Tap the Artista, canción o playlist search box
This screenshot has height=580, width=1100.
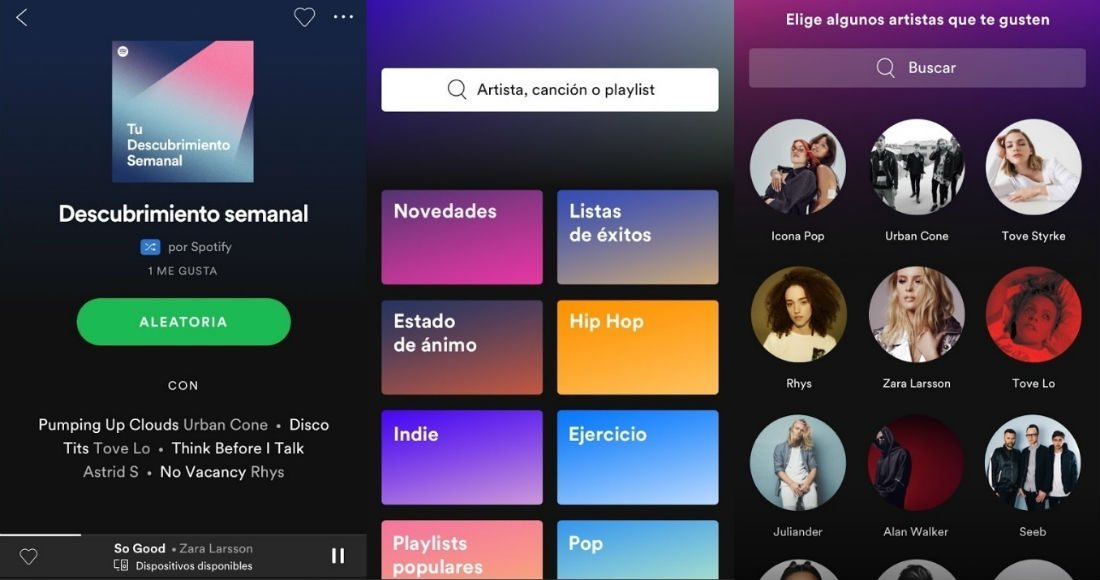550,90
